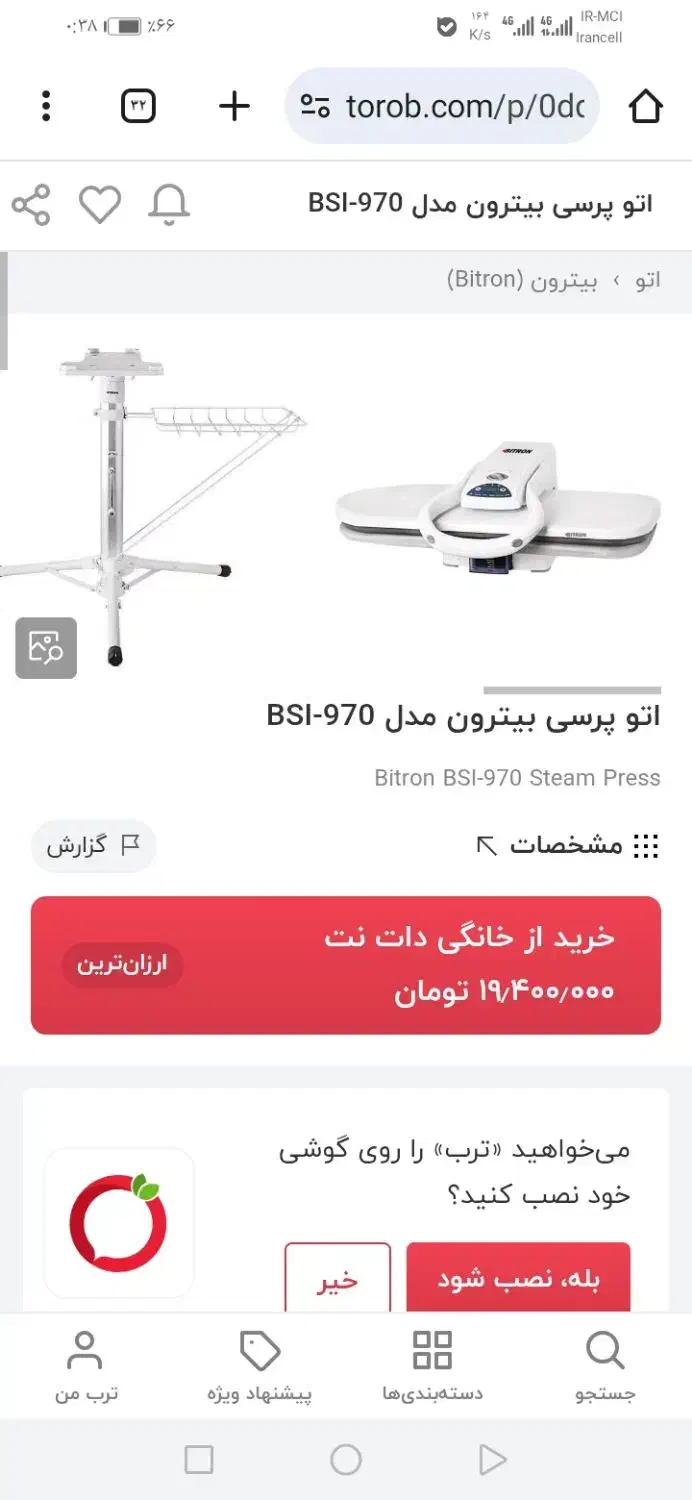Open the بیترون (Bitron) breadcrumb link
The image size is (692, 1500).
tap(522, 280)
